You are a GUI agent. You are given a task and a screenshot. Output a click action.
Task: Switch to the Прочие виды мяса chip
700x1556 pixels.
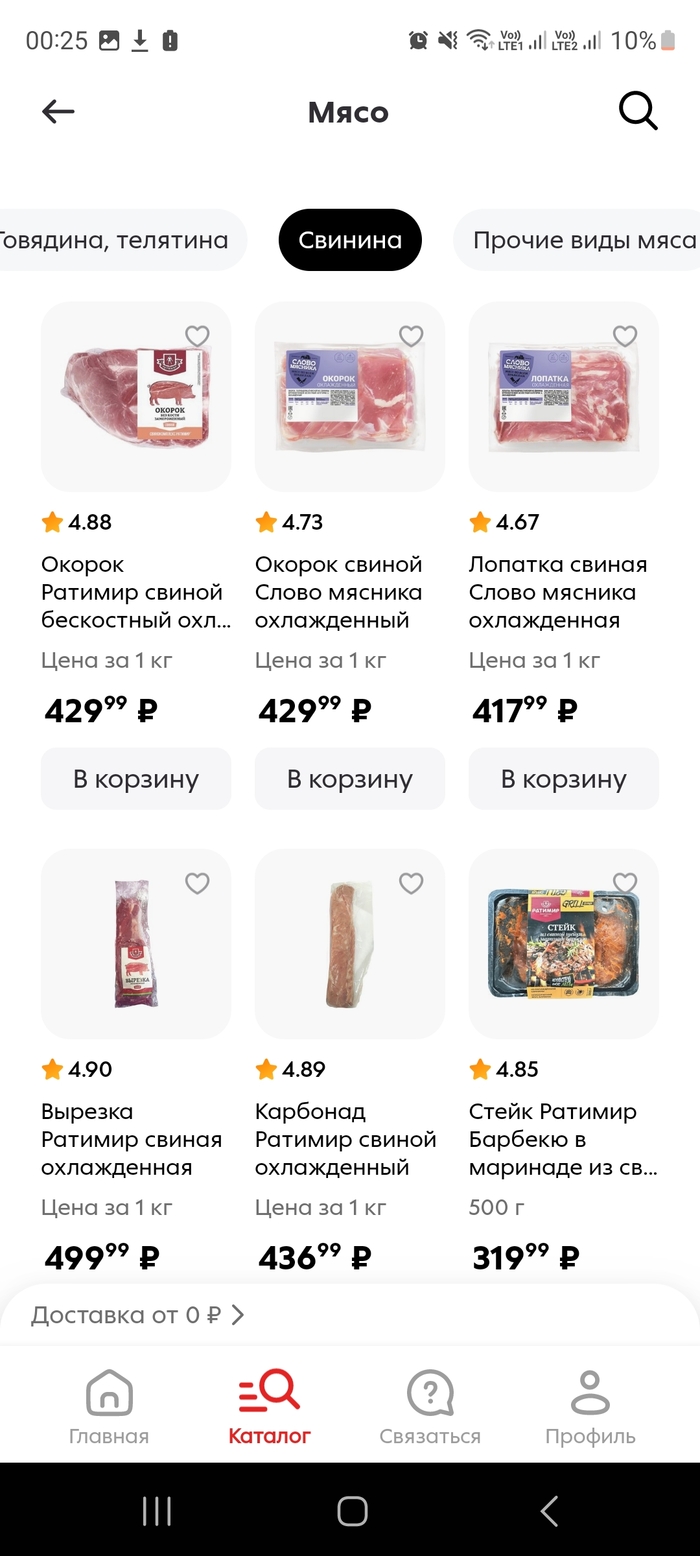(x=584, y=240)
